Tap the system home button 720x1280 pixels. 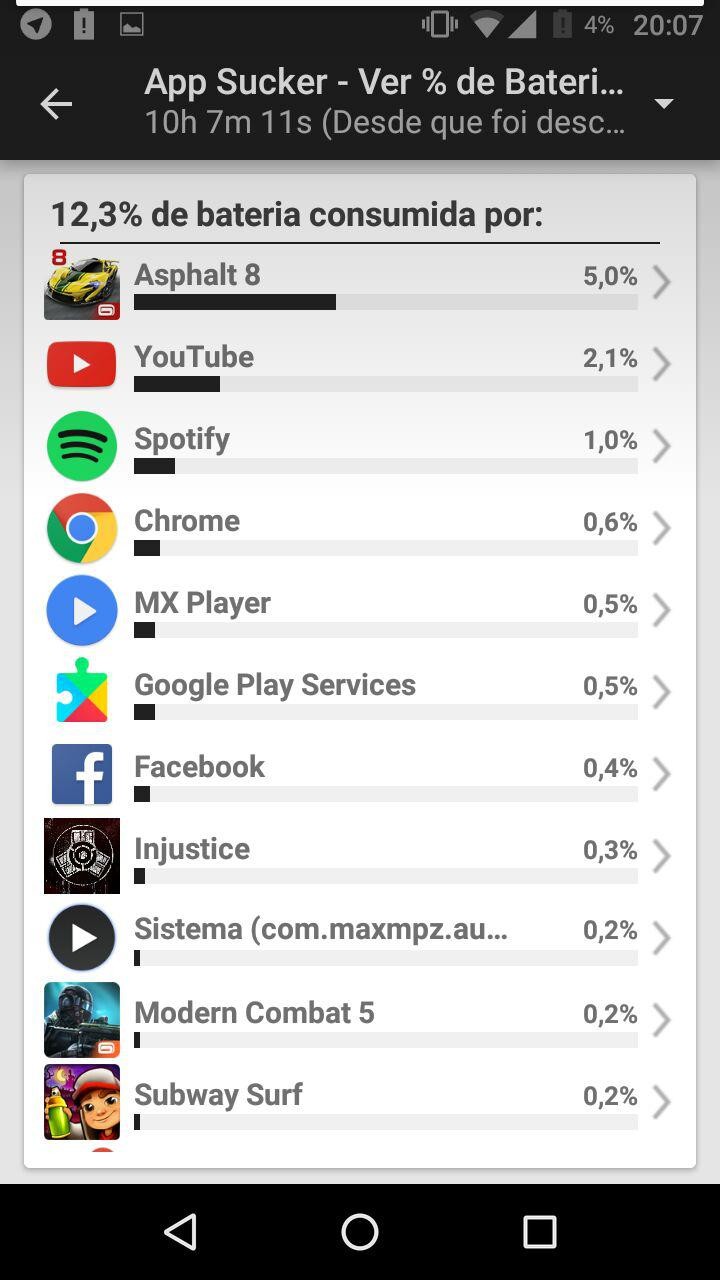pos(360,1232)
